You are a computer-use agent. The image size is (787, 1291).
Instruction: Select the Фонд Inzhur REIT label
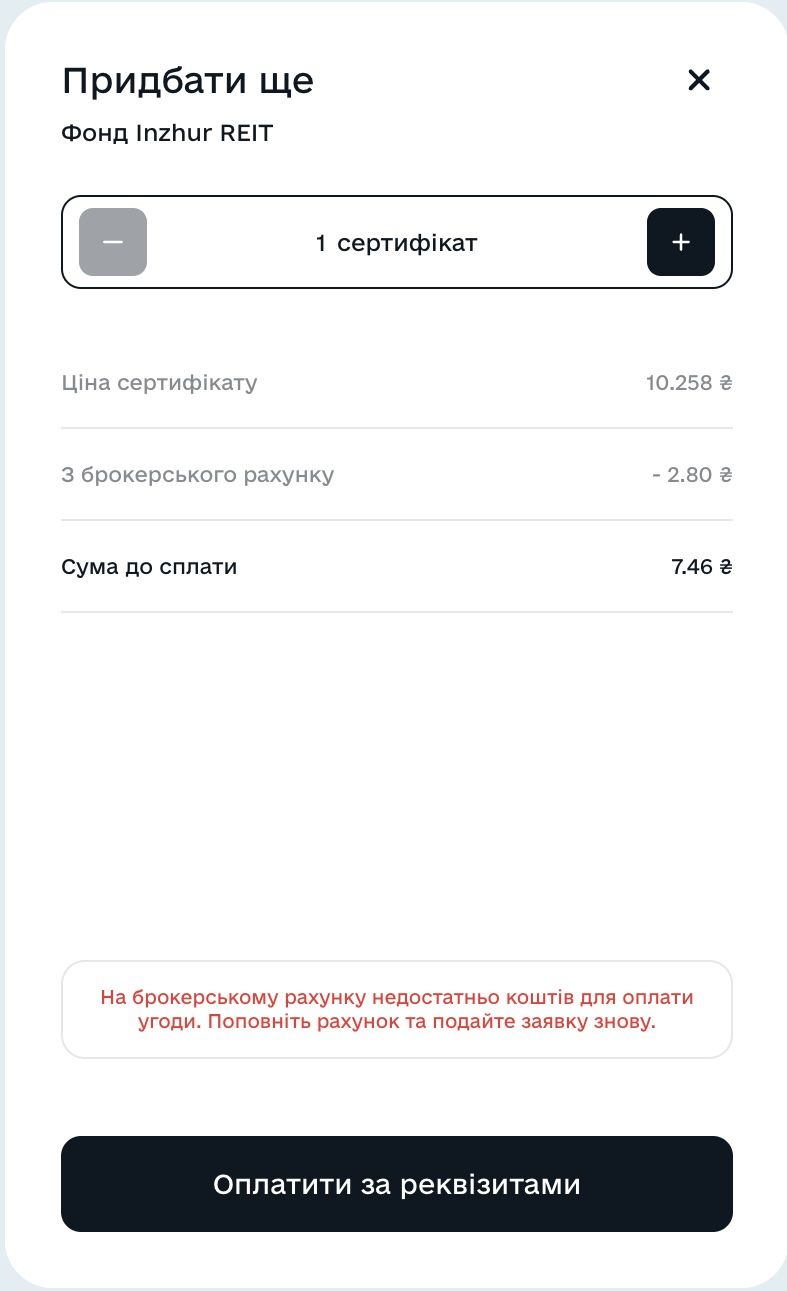(167, 132)
